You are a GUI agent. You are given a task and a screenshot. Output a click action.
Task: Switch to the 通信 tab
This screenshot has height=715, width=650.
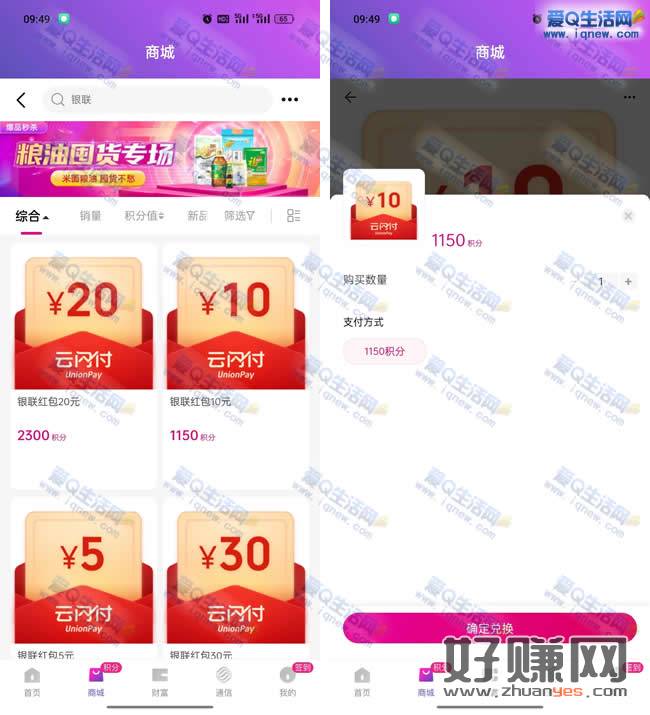coord(224,681)
